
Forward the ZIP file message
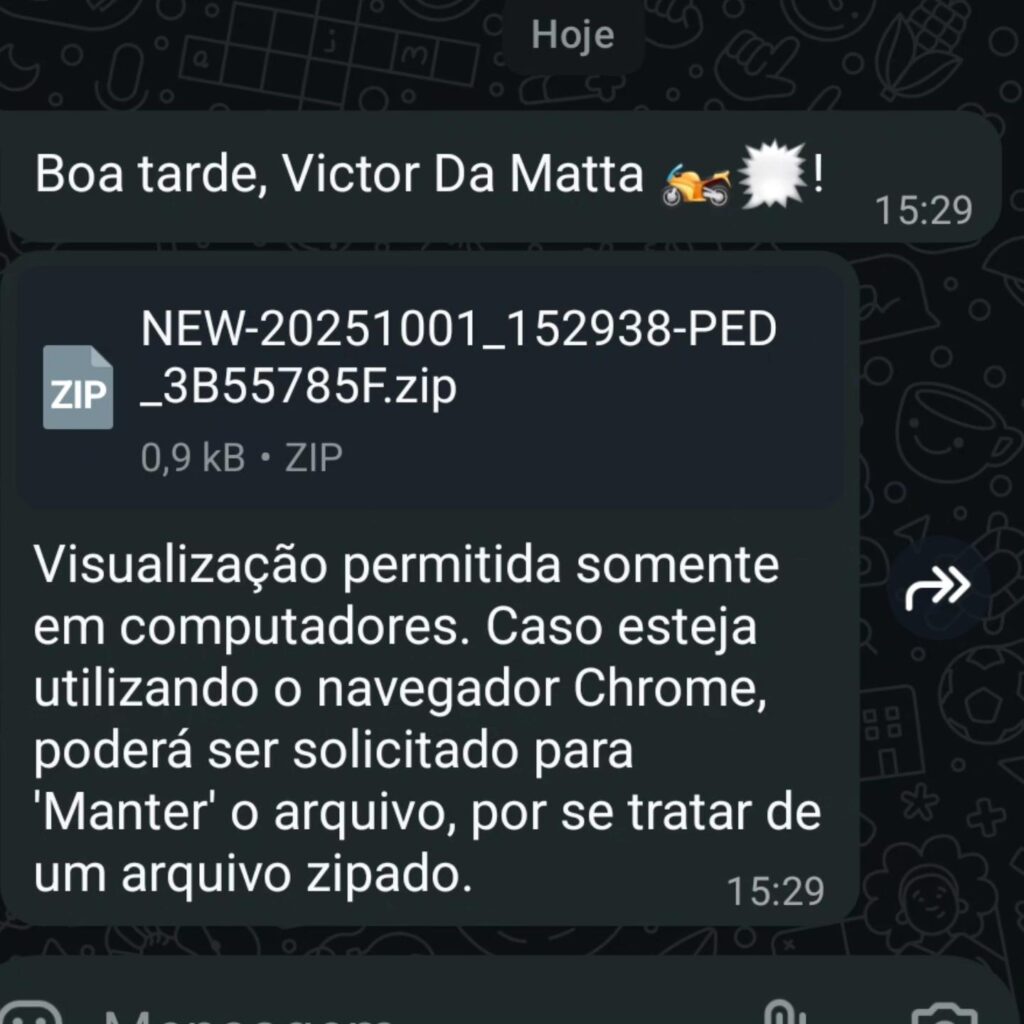(x=938, y=588)
